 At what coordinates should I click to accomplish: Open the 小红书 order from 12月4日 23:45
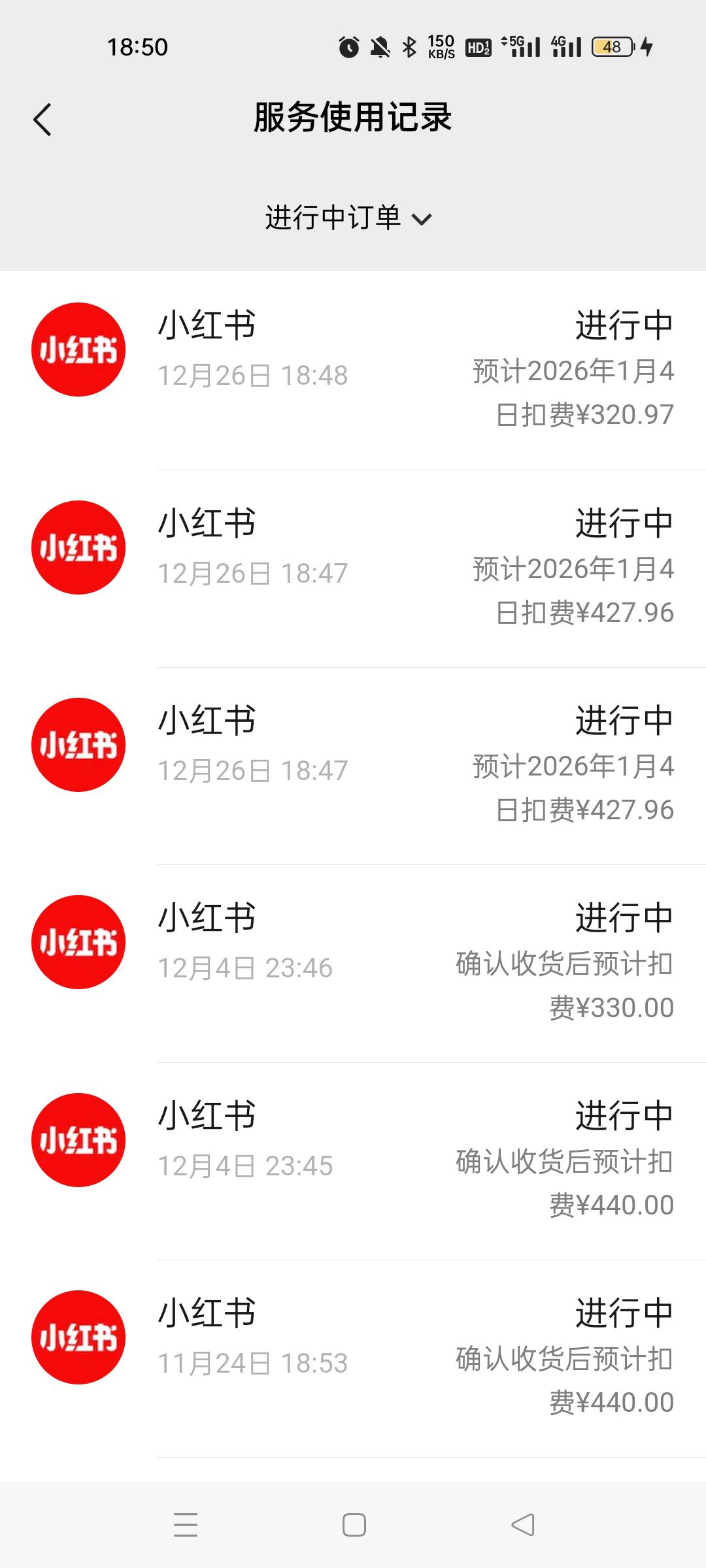[x=353, y=1161]
